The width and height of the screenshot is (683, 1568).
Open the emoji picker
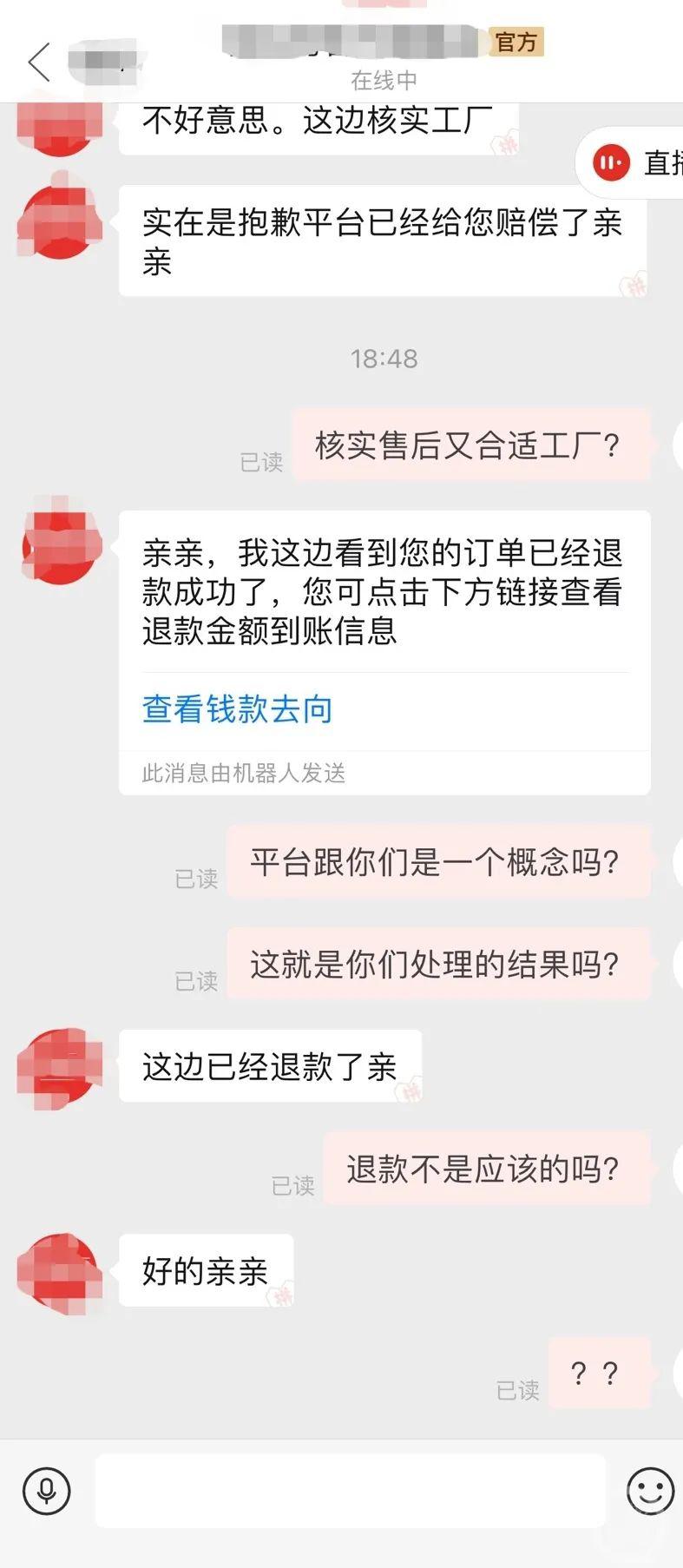coord(649,1491)
